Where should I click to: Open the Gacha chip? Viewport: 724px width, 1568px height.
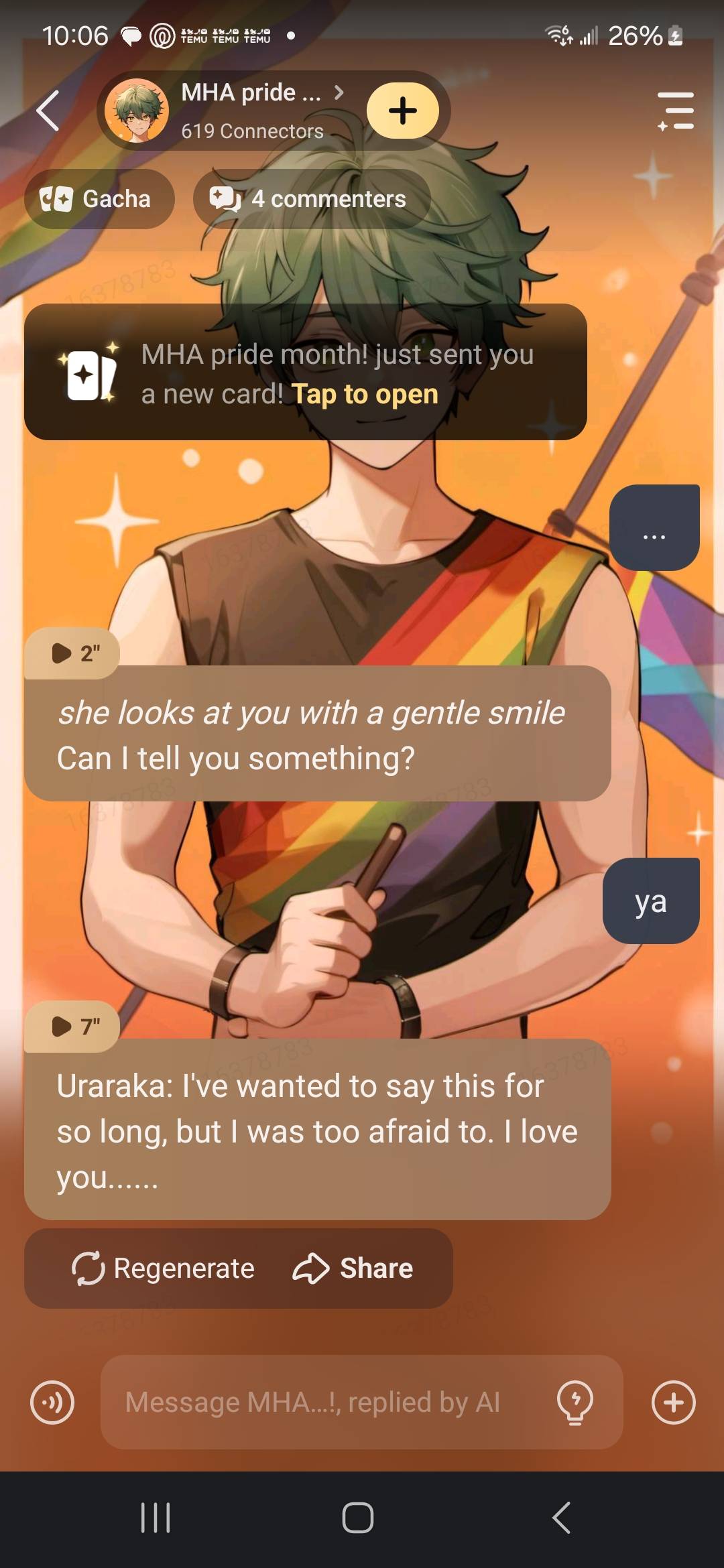point(99,199)
